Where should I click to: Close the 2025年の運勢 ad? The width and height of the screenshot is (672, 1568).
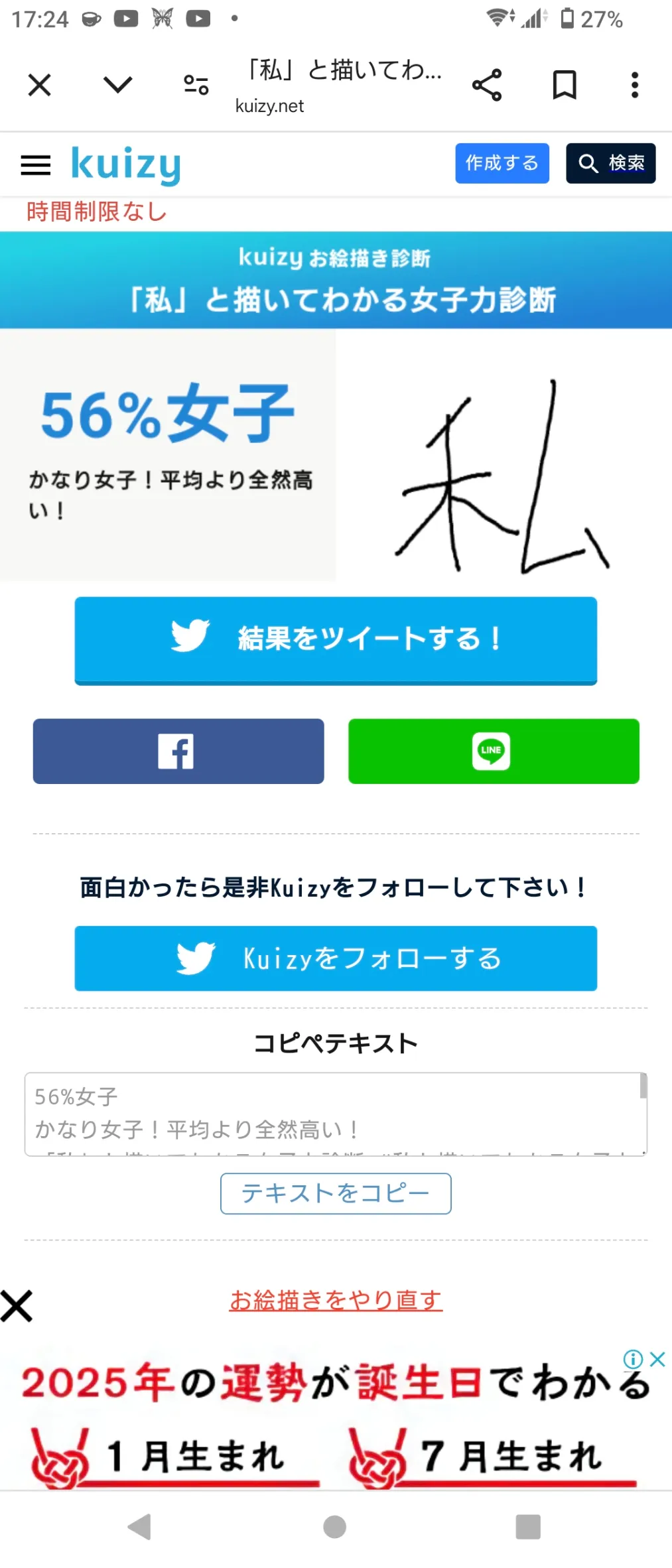[x=657, y=1359]
